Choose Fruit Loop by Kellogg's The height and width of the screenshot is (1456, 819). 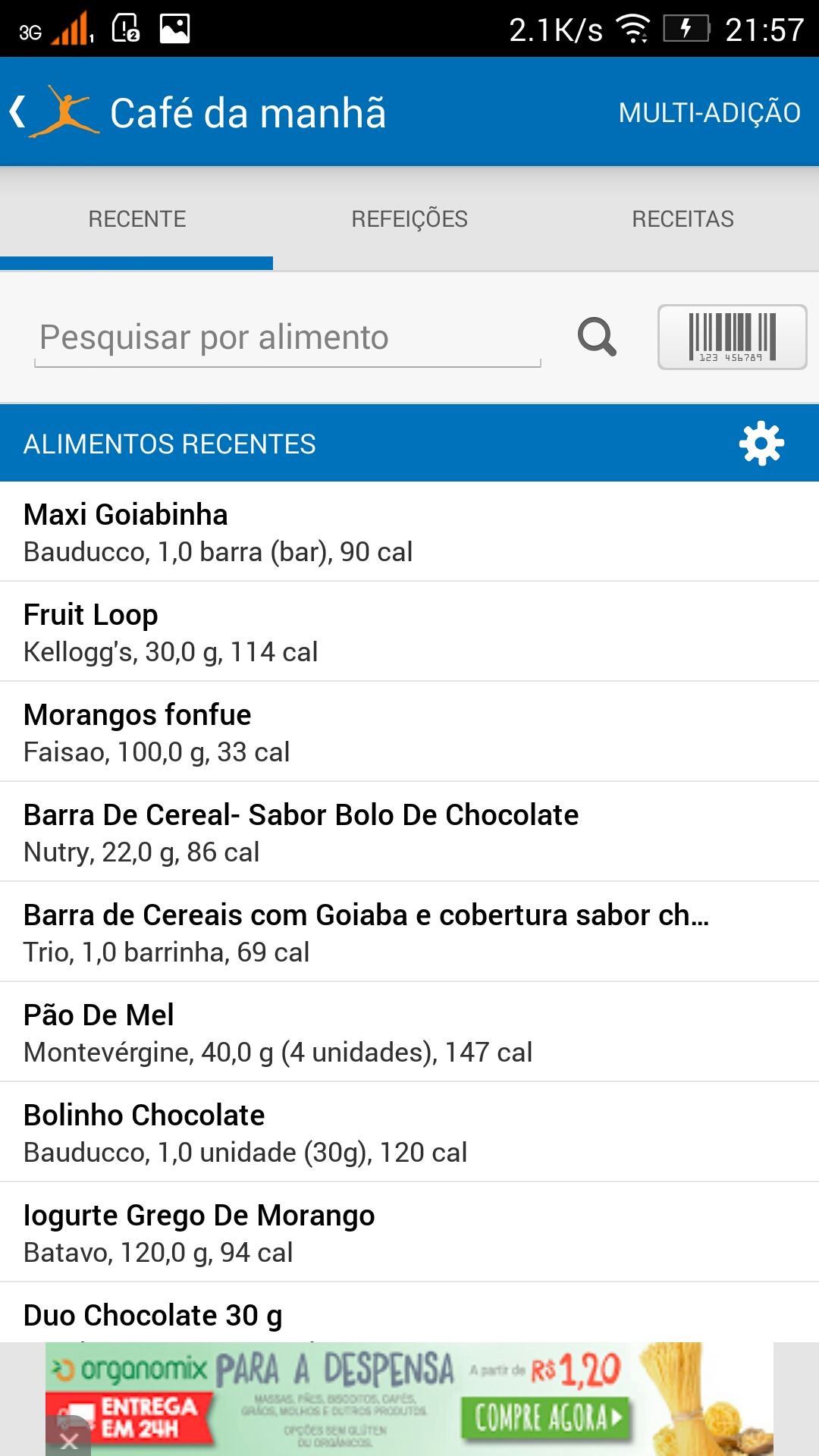coord(409,632)
